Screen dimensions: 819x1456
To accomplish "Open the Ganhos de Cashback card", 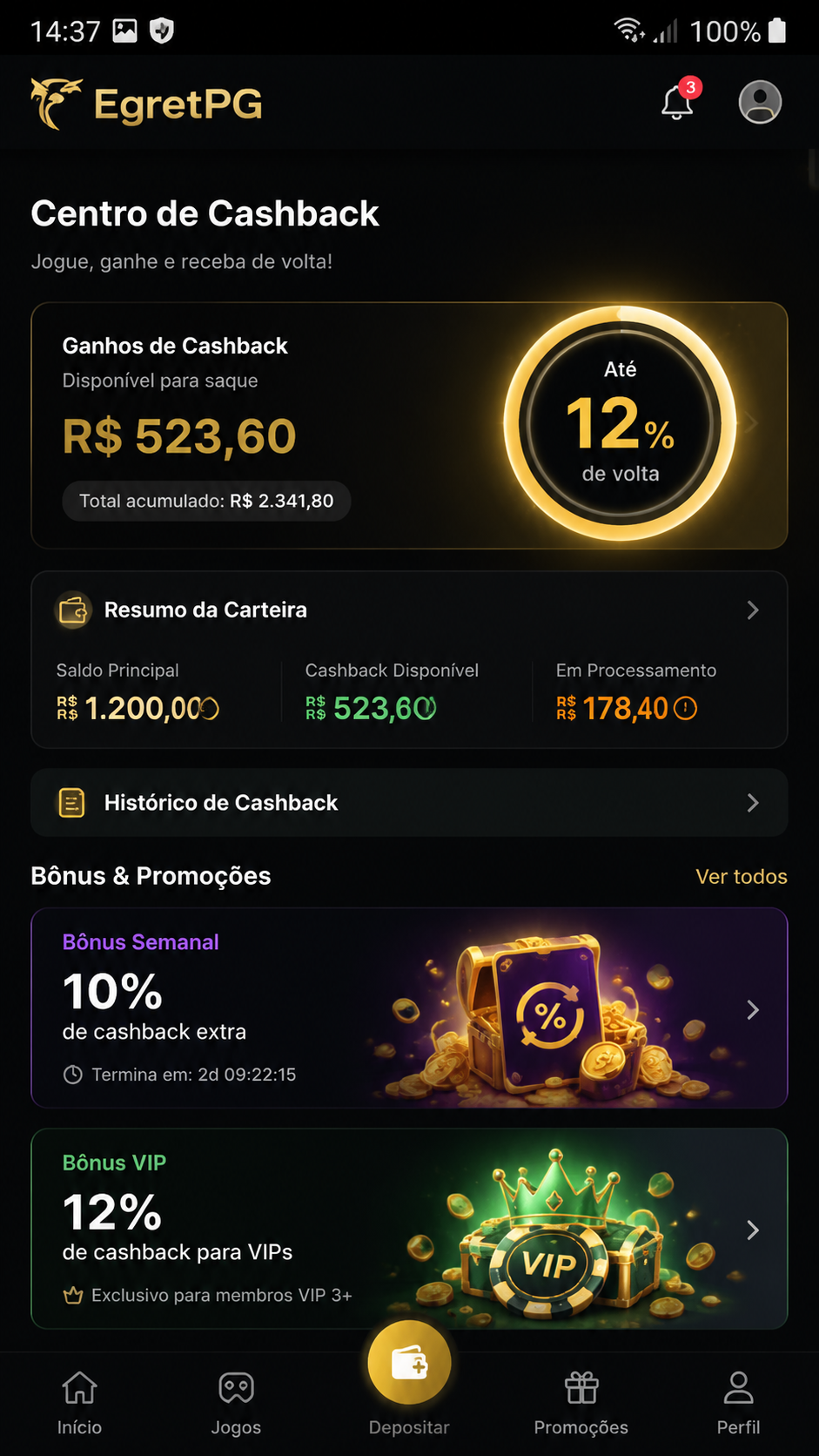I will pyautogui.click(x=409, y=426).
